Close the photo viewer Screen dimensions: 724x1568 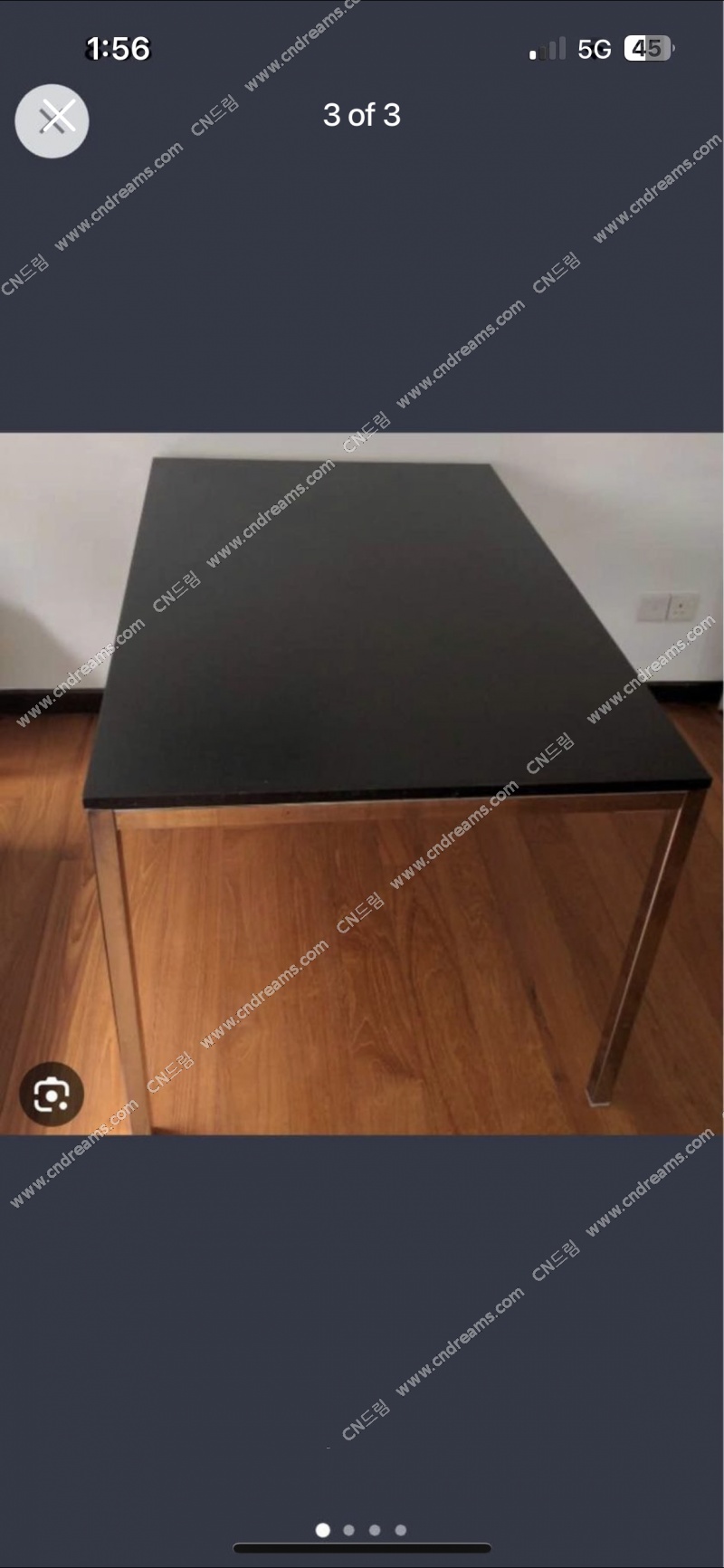pyautogui.click(x=52, y=120)
